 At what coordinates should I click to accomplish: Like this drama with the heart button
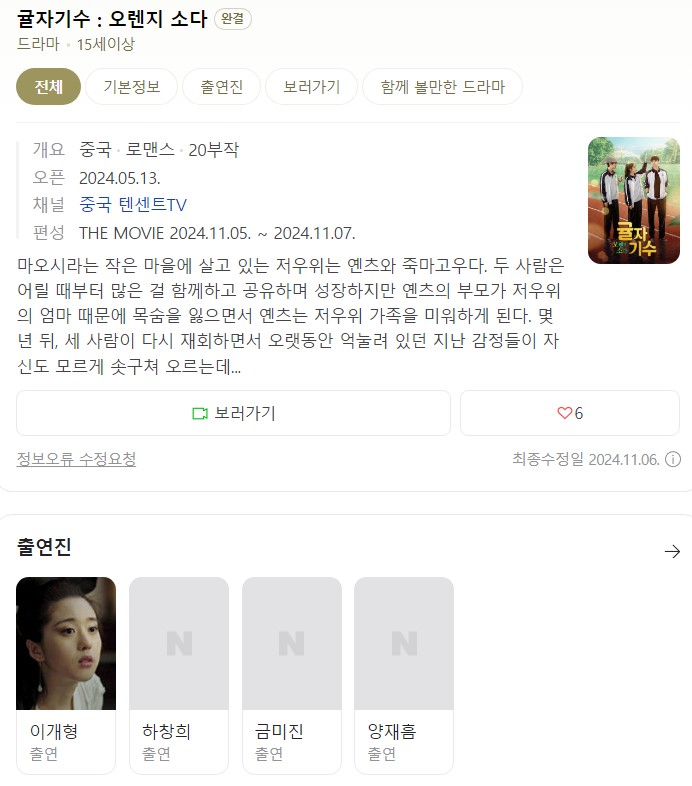[x=569, y=413]
